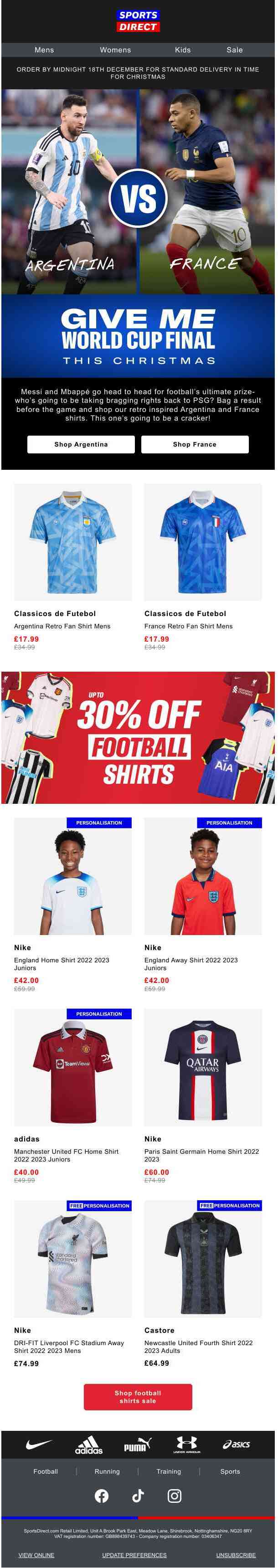Image resolution: width=278 pixels, height=1568 pixels.
Task: Tap the Shop Argentina button
Action: point(81,444)
